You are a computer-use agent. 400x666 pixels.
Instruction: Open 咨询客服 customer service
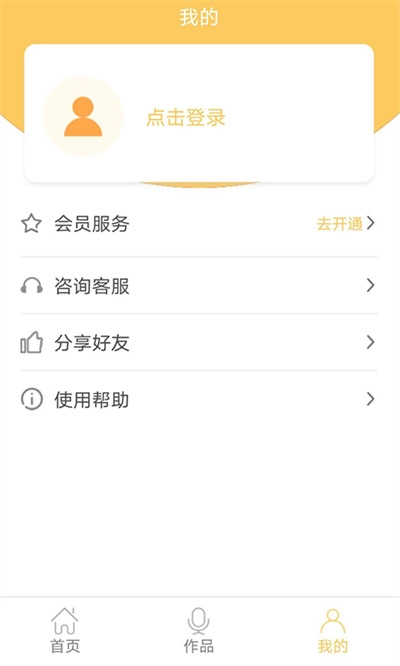[x=199, y=285]
